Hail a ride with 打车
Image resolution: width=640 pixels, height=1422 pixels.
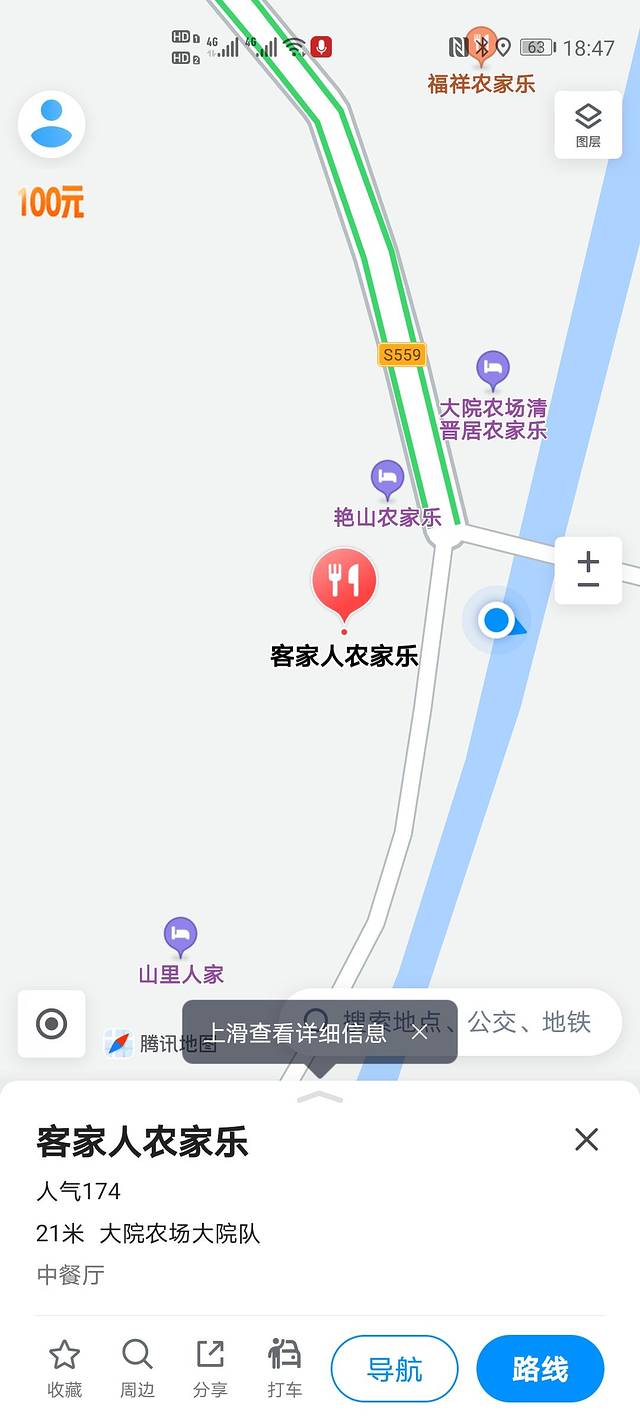click(x=284, y=1368)
